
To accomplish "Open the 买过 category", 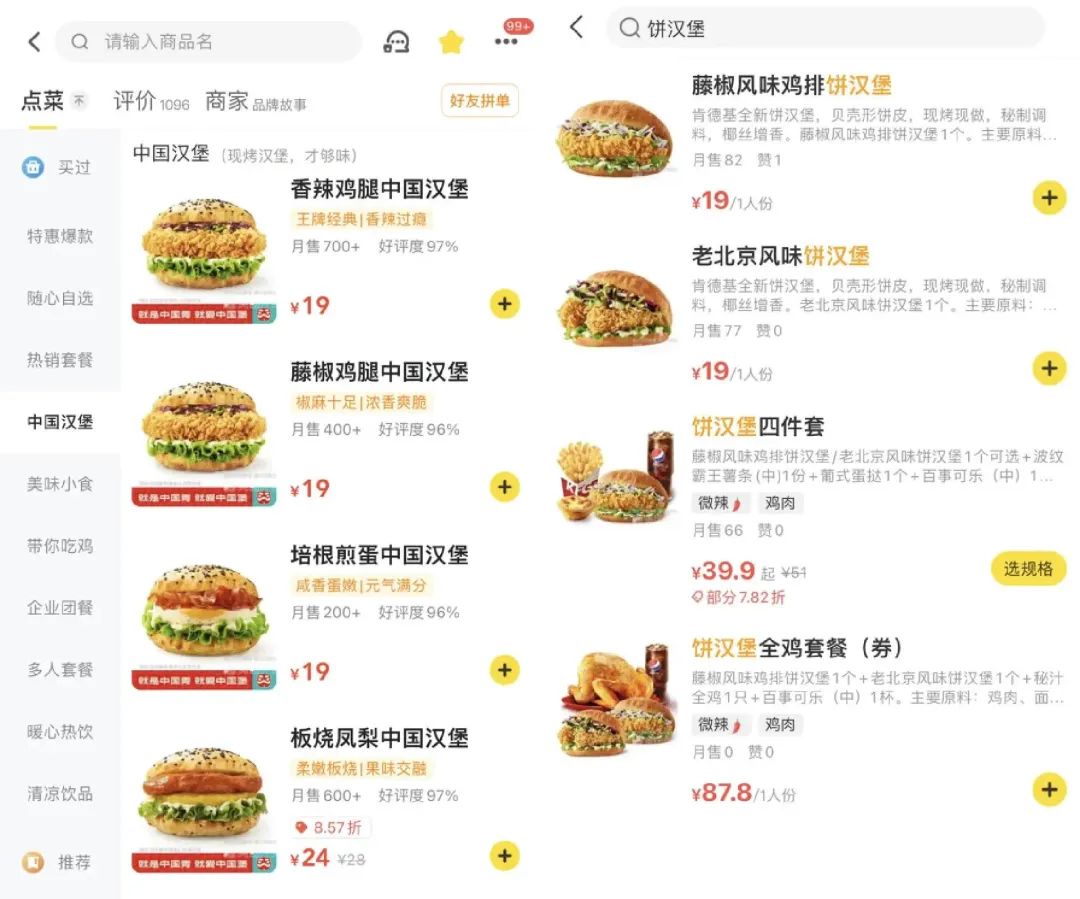I will tap(60, 167).
